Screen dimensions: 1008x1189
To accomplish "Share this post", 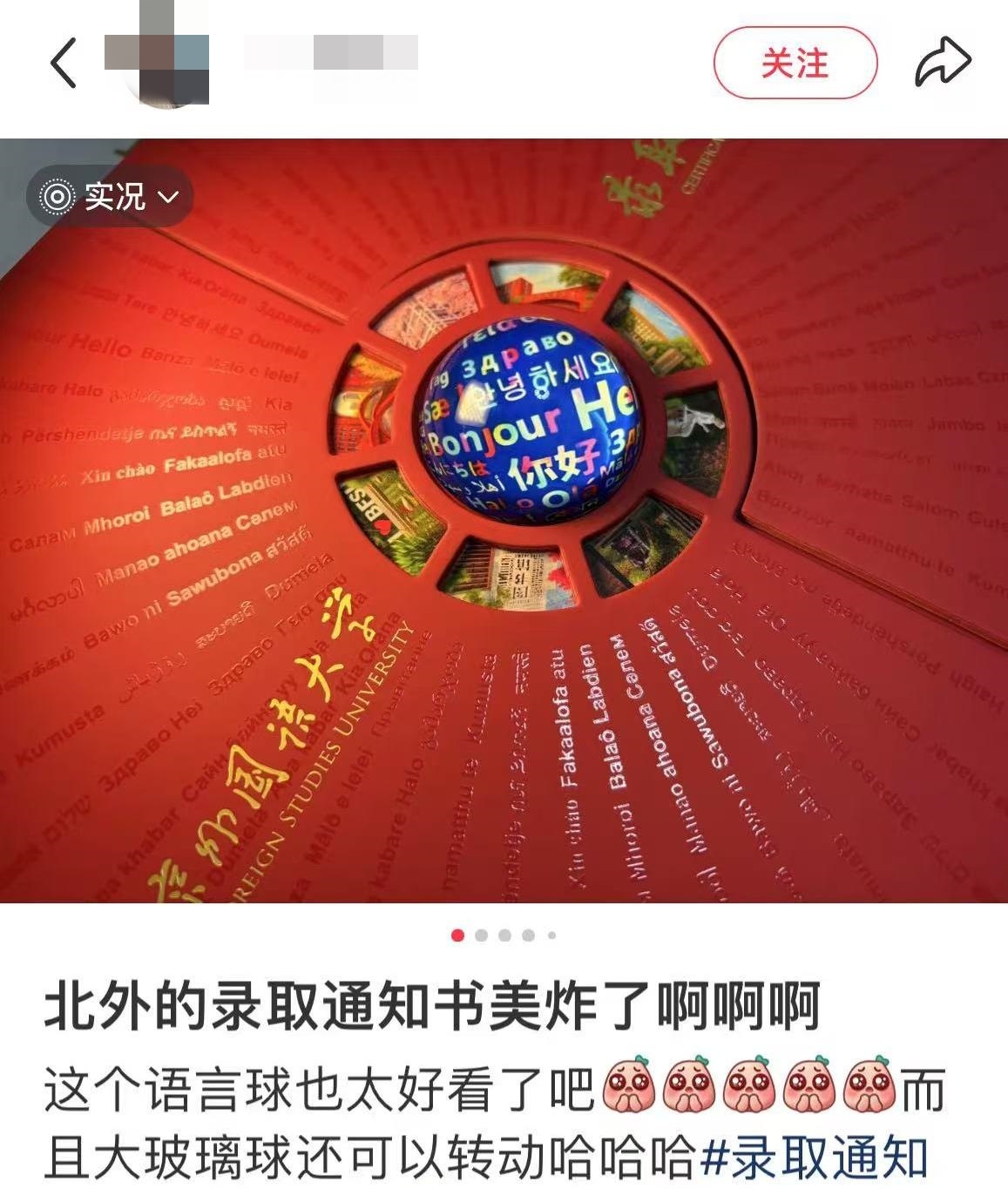I will [x=943, y=63].
